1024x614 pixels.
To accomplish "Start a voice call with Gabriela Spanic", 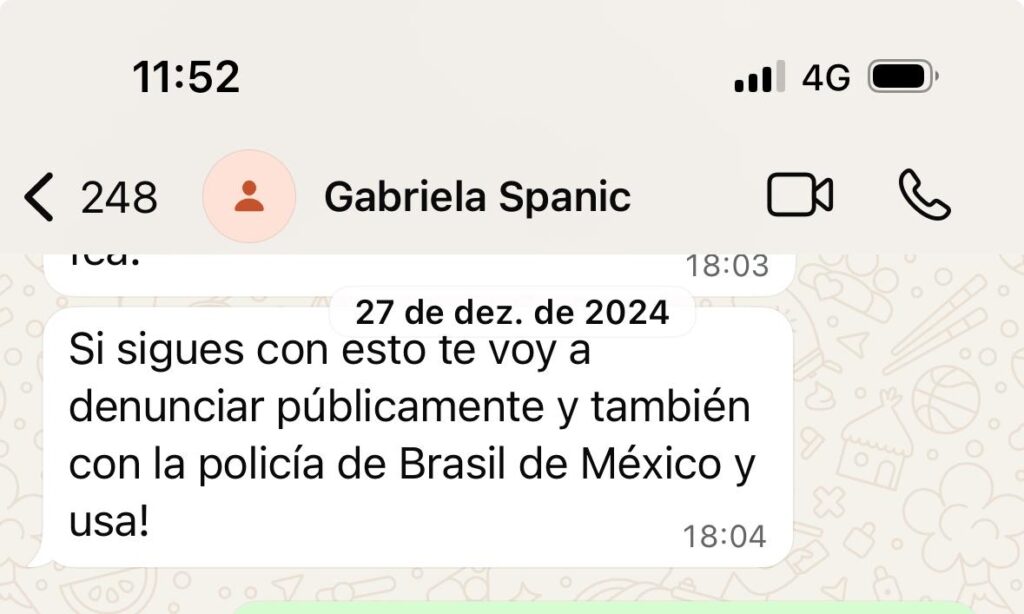I will pos(923,195).
